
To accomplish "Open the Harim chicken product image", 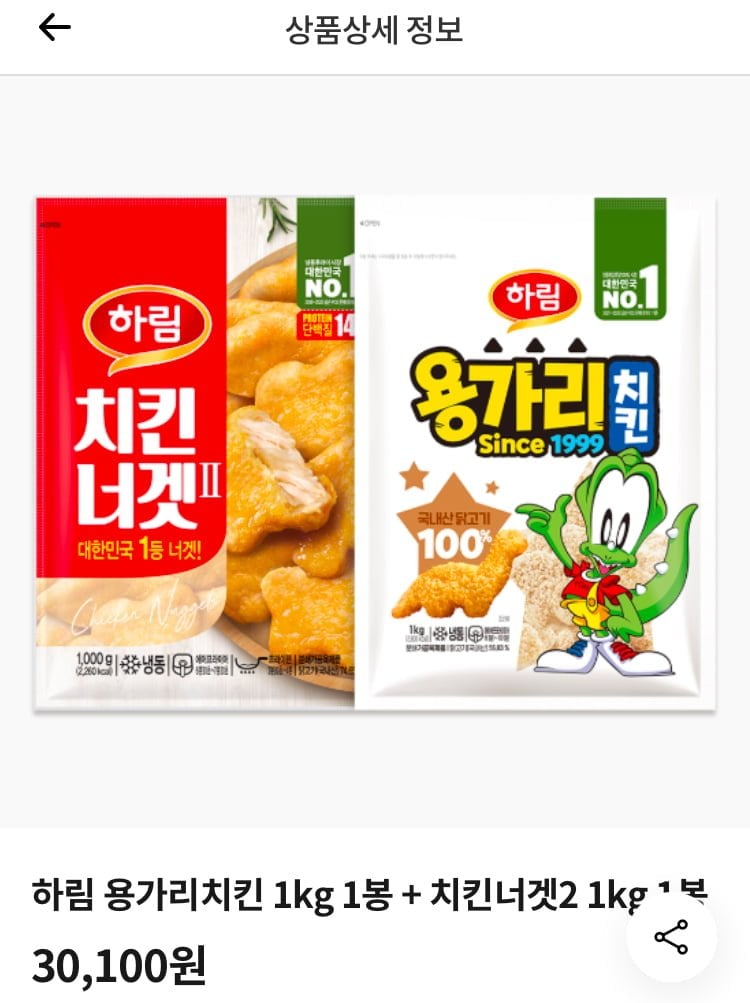I will 375,453.
